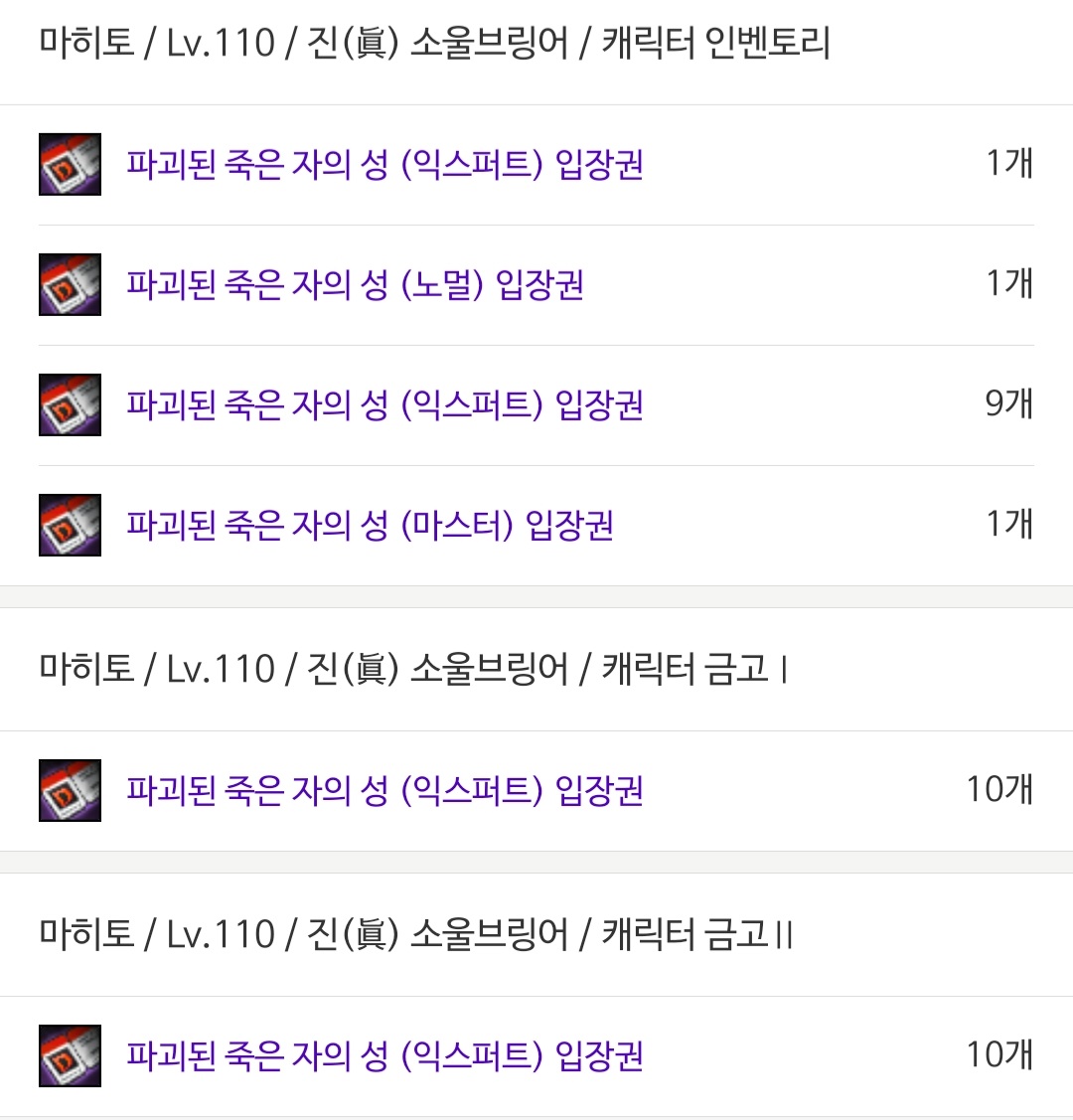Open the 익스퍼트 입장권 link with 1개
Viewport: 1073px width, 1120px height.
(384, 164)
